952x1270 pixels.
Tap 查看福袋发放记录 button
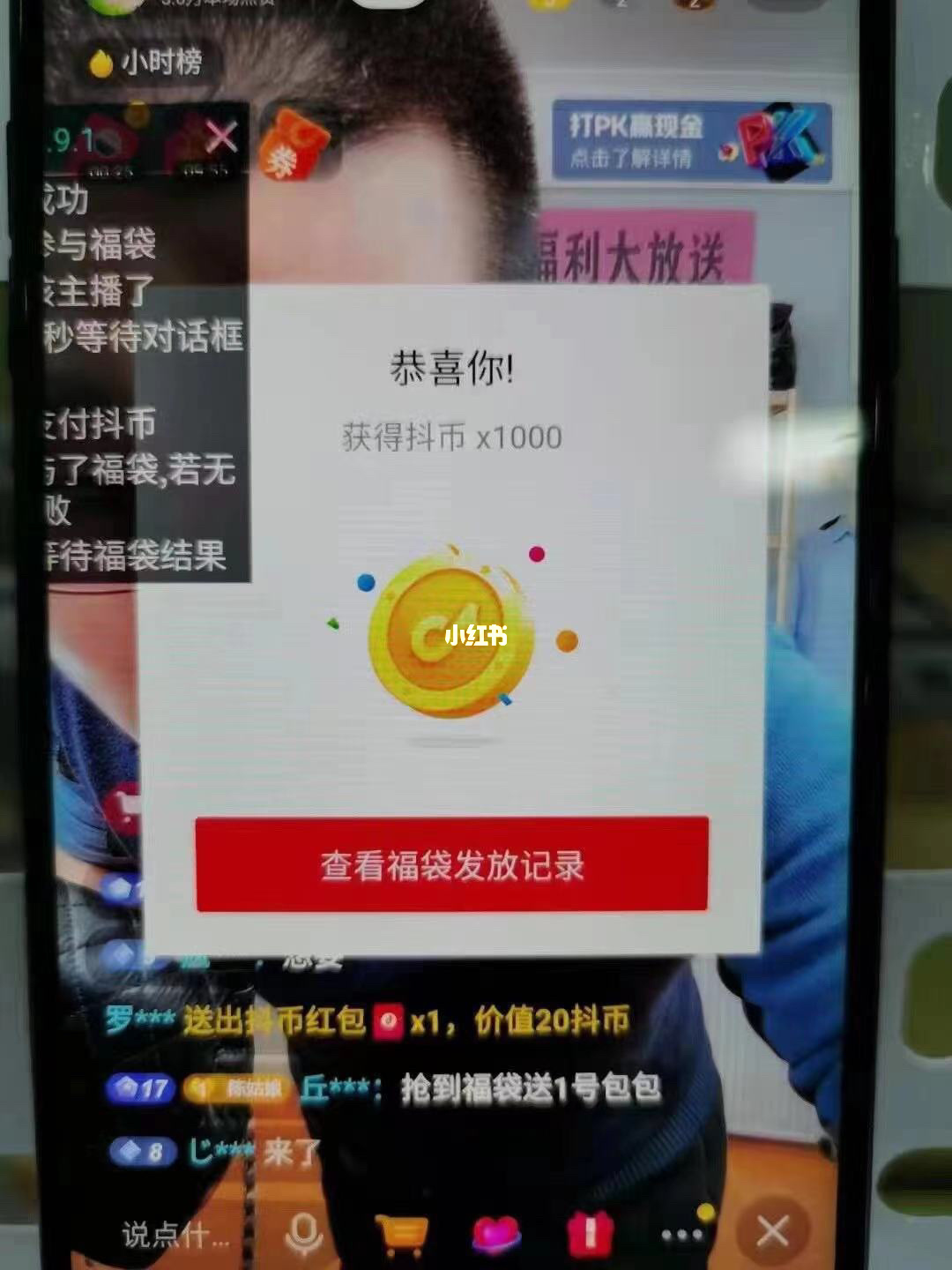coord(451,864)
